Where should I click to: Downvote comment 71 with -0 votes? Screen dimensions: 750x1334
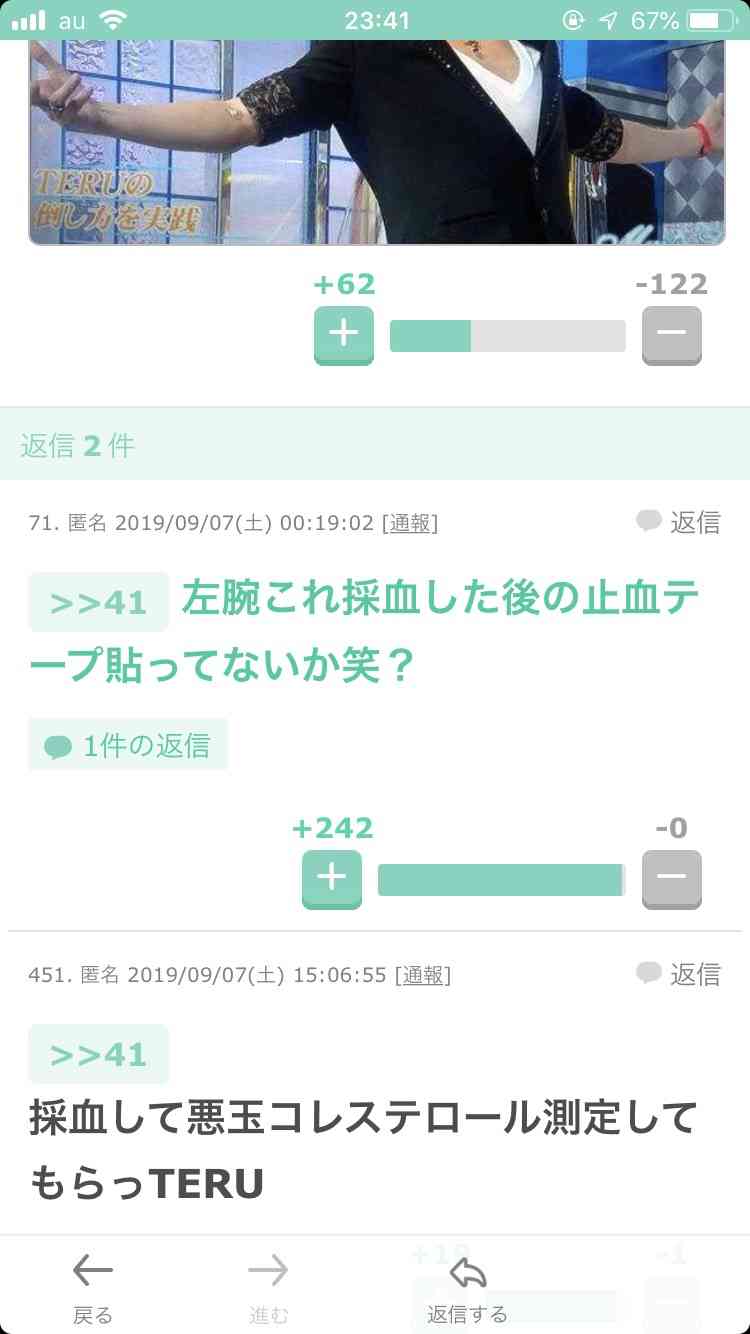pos(671,878)
